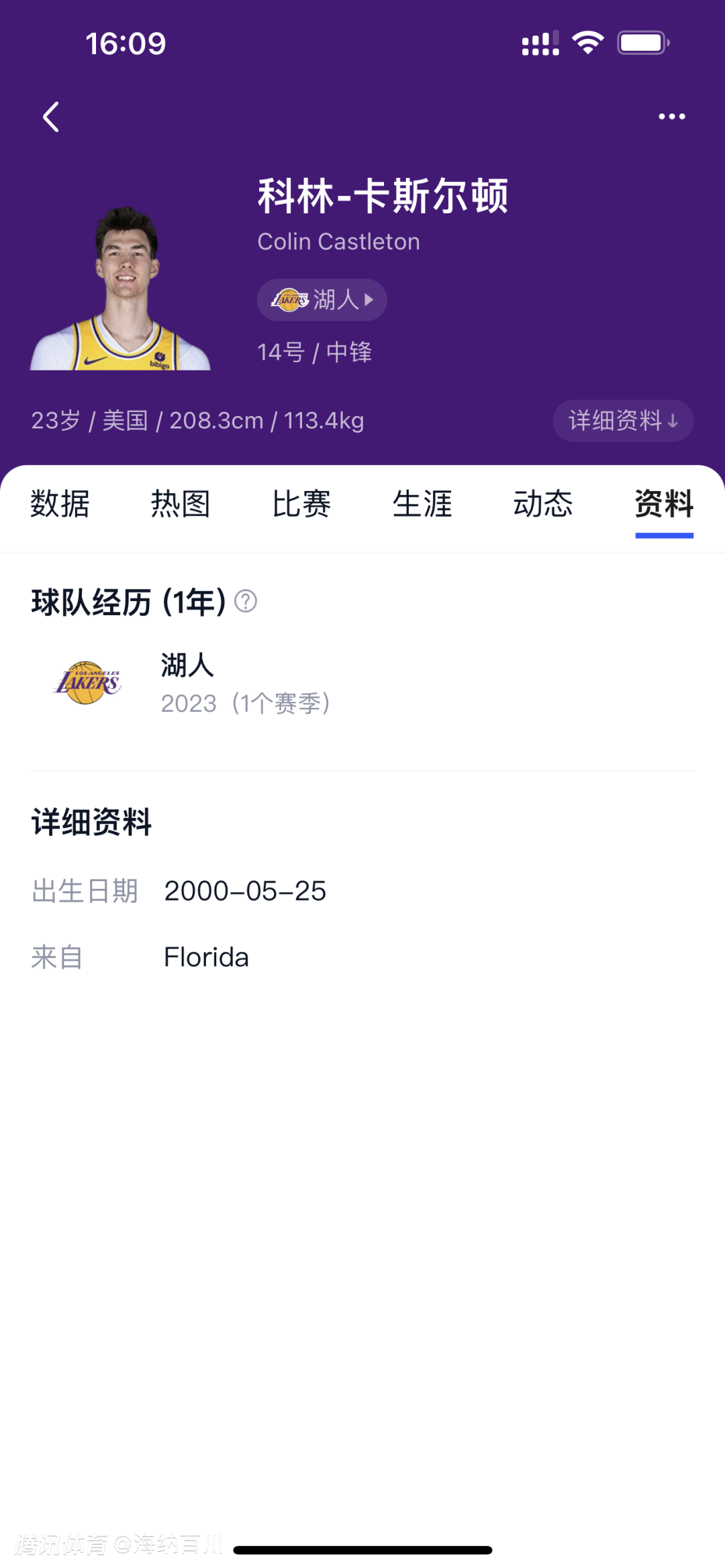
Task: Open the 湖人 team chip in header
Action: (x=322, y=300)
